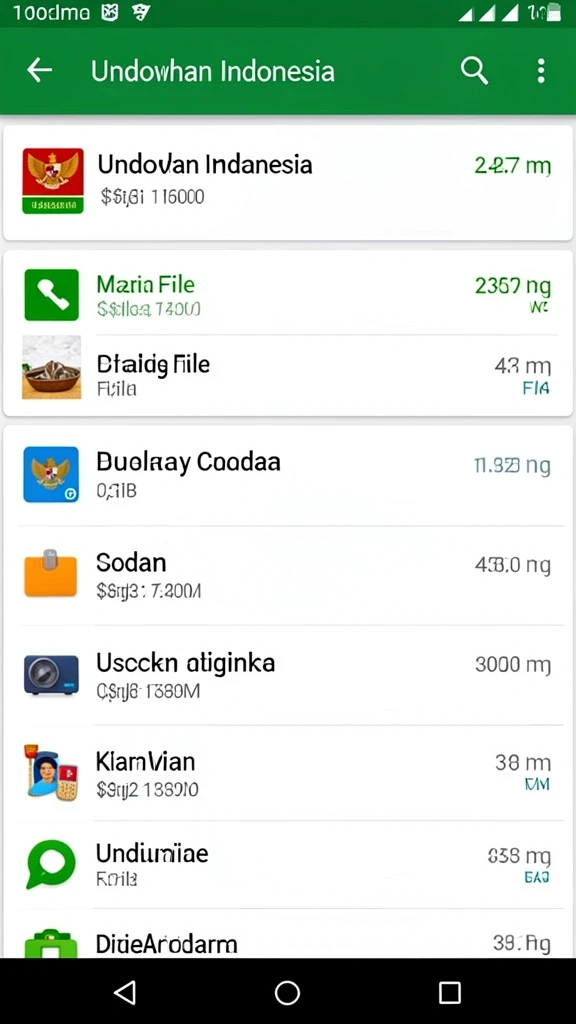
Task: Select the Maria File row
Action: 288,295
